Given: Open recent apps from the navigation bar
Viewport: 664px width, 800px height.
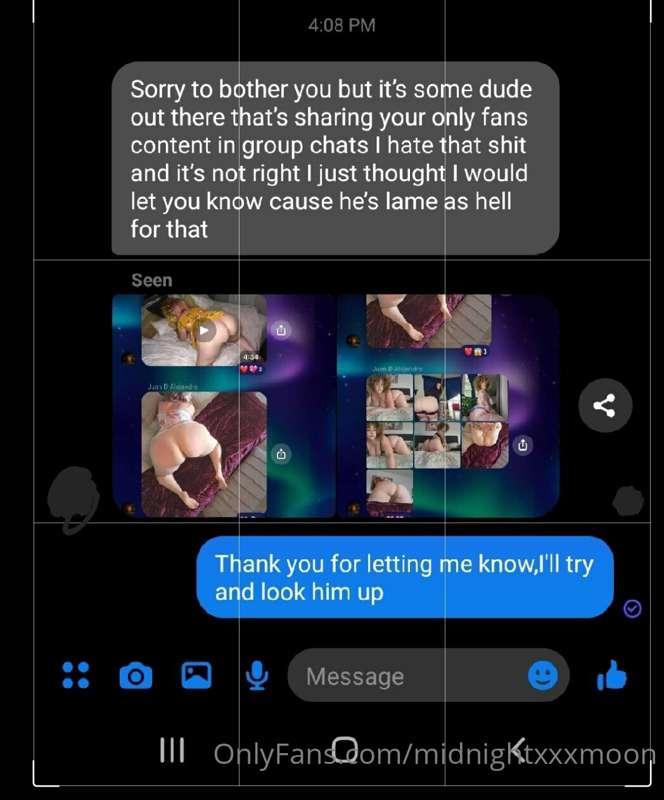Looking at the screenshot, I should 172,750.
